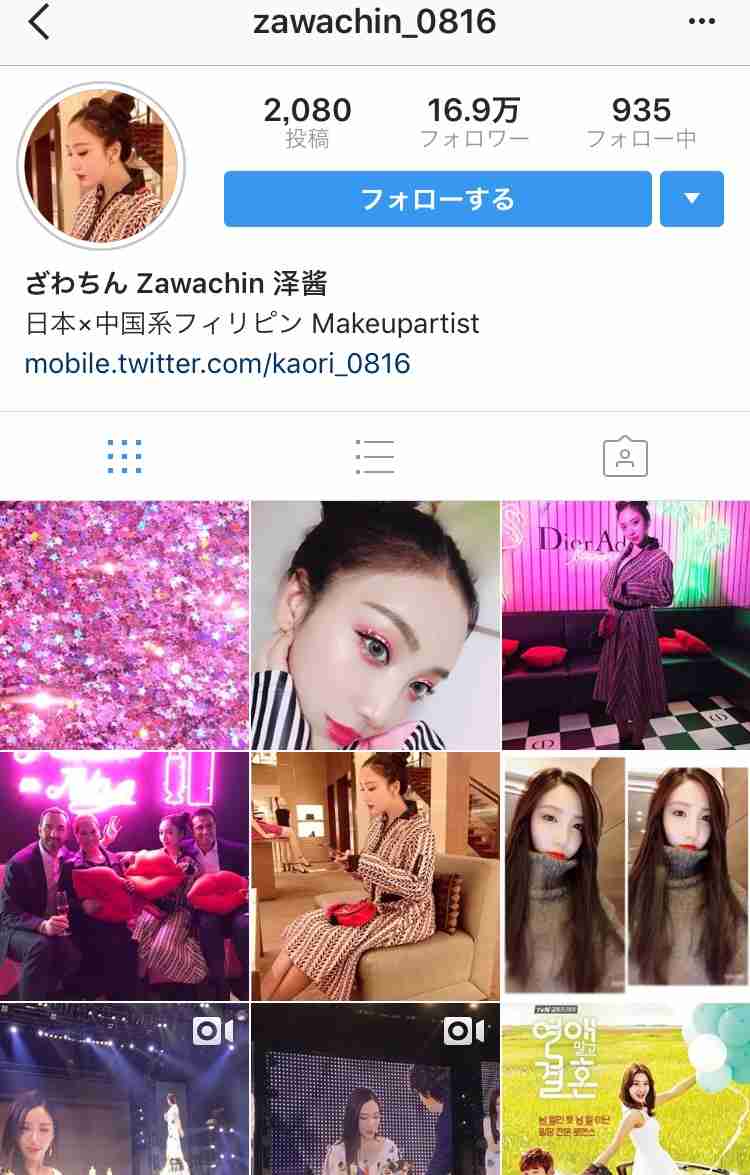Image resolution: width=750 pixels, height=1175 pixels.
Task: Open the tagged photos tab
Action: pyautogui.click(x=625, y=457)
